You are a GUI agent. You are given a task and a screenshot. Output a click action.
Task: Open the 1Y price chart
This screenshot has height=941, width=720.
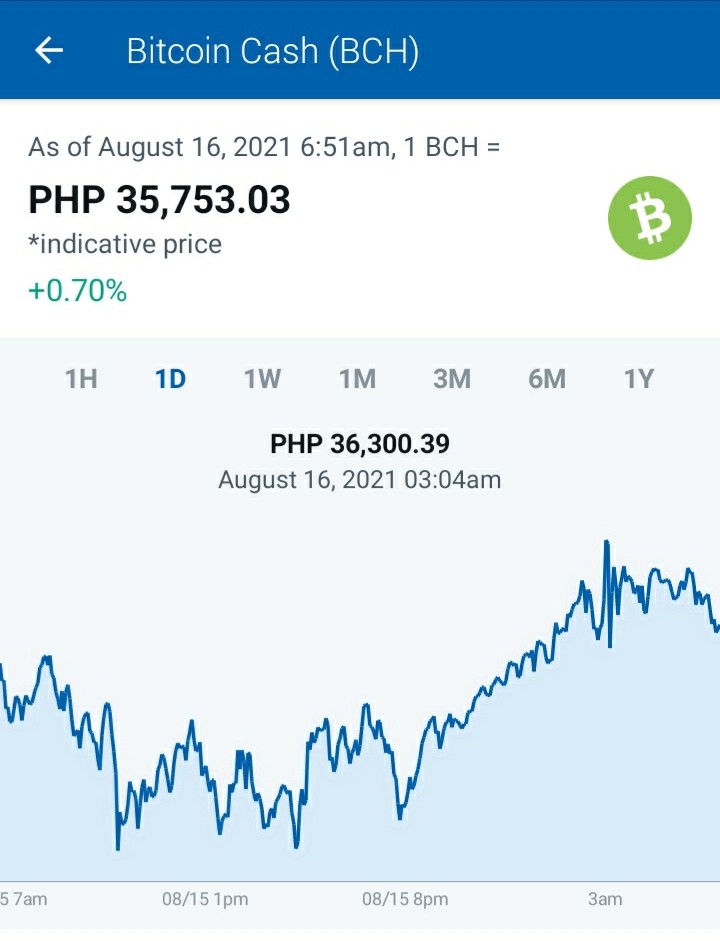pos(638,379)
